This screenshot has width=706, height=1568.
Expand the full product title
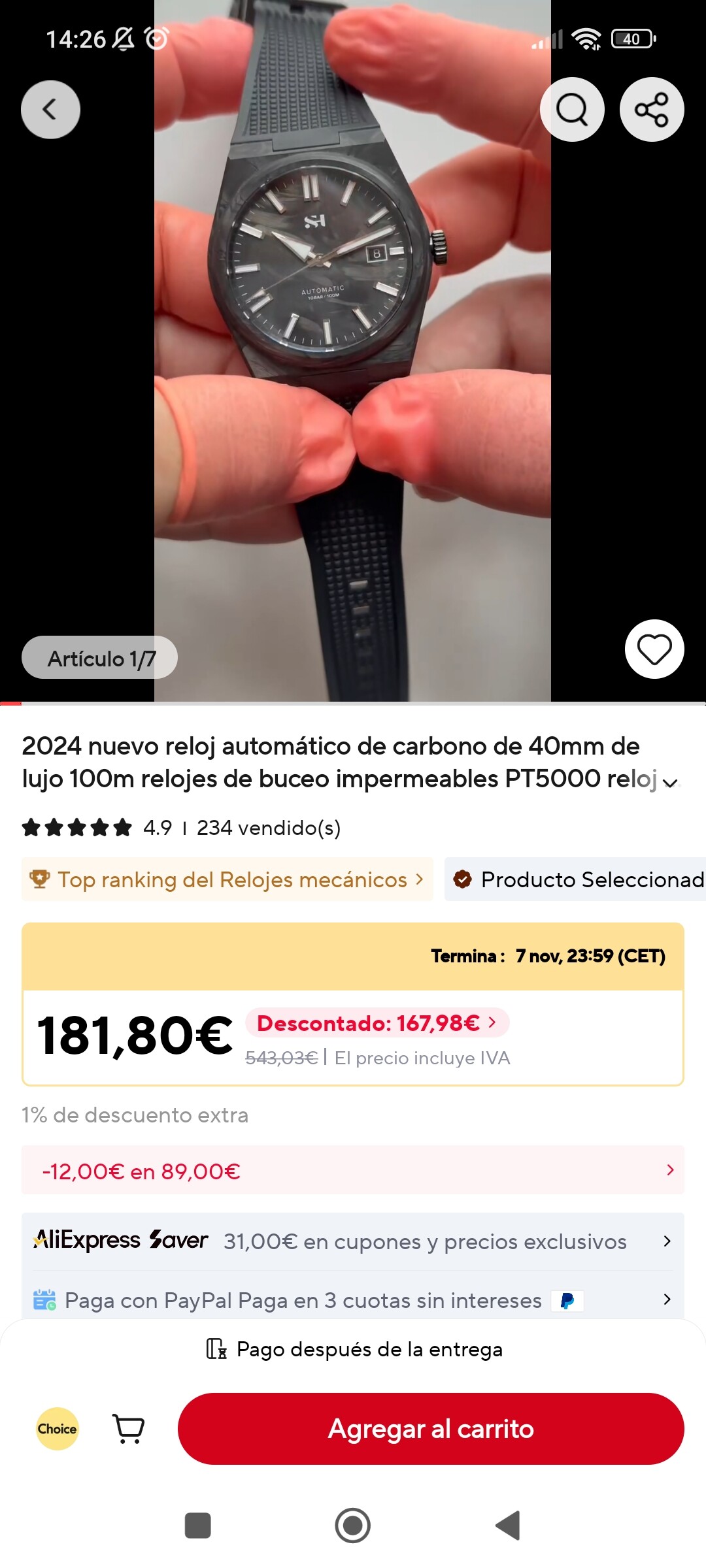[670, 781]
